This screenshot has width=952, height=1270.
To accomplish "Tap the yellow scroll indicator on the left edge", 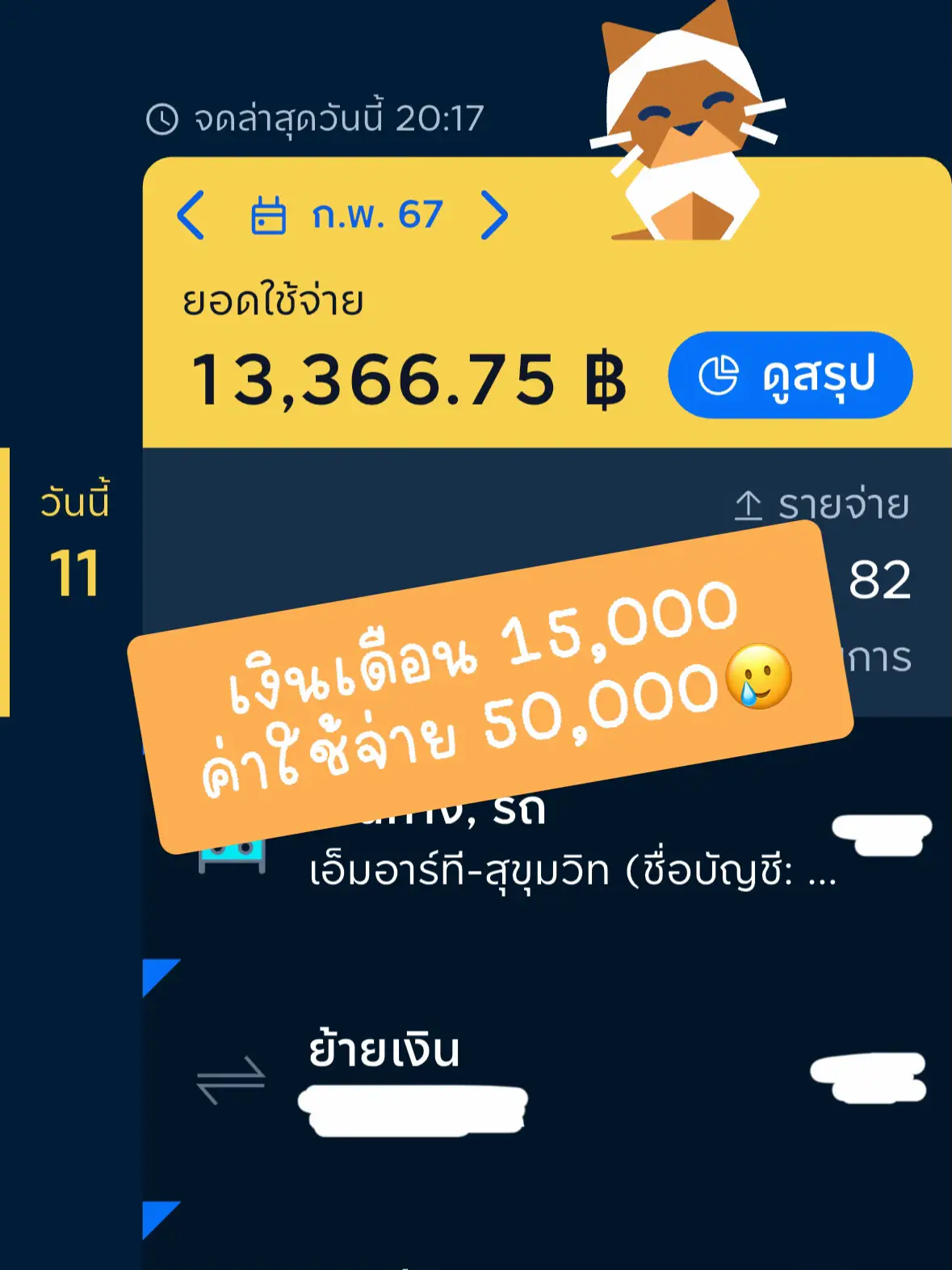I will click(6, 579).
